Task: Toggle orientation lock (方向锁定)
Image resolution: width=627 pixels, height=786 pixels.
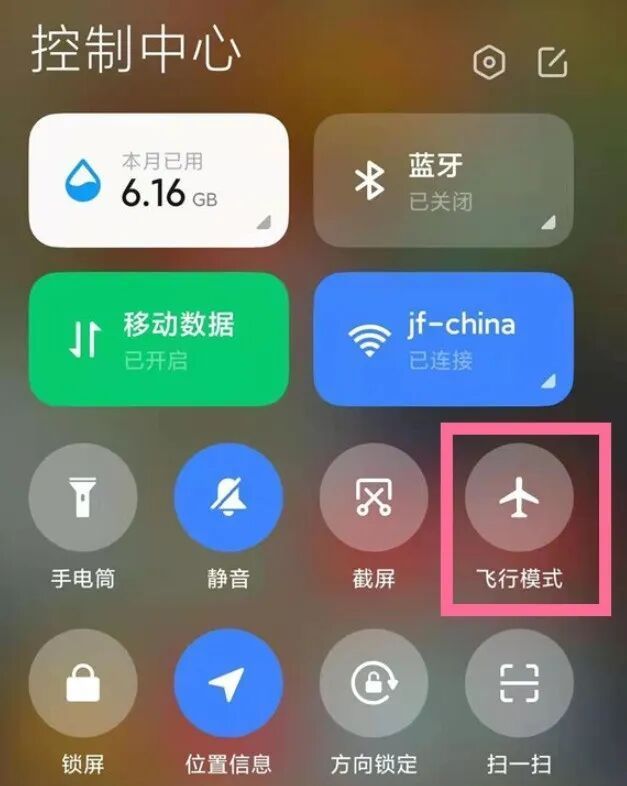Action: pos(373,684)
